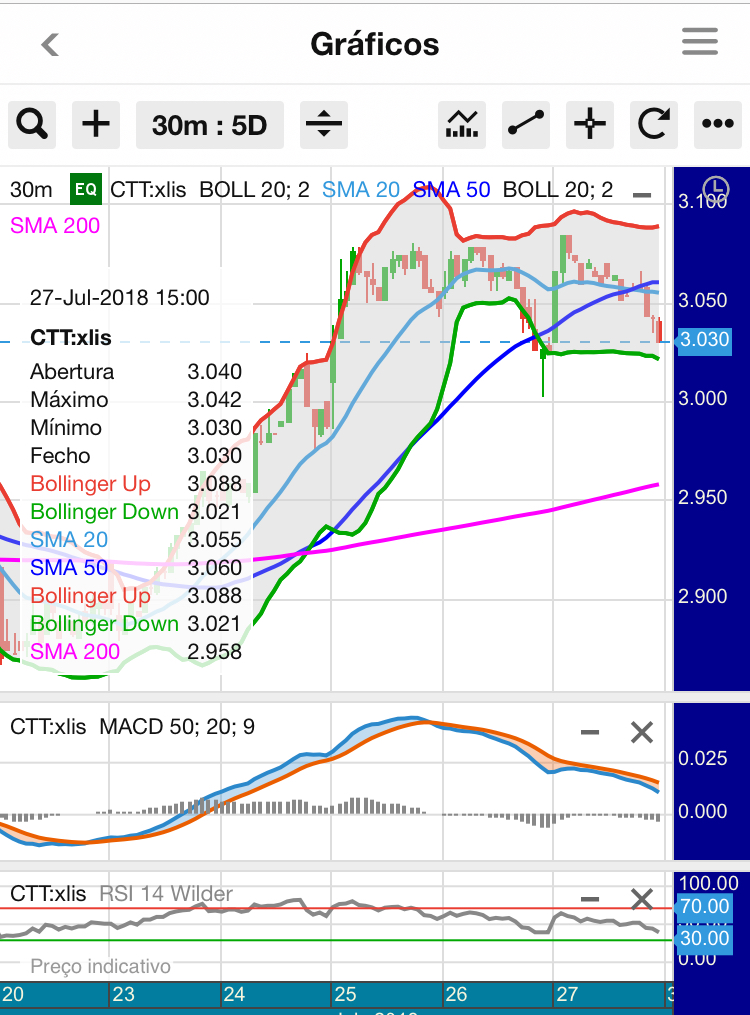Minimize the RSI 14 Wilder panel
The width and height of the screenshot is (750, 1015).
point(590,899)
